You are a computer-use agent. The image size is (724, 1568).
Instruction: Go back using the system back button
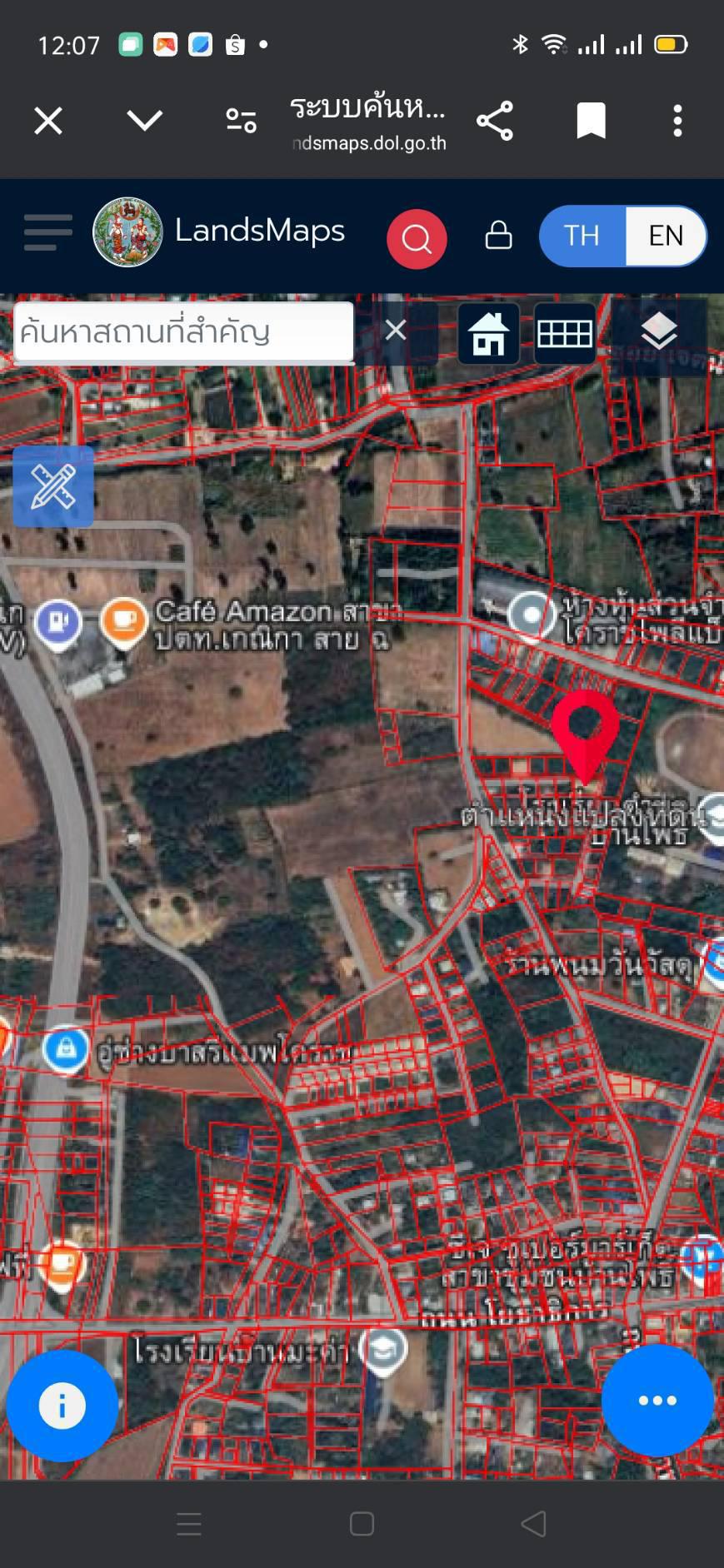pos(533,1524)
